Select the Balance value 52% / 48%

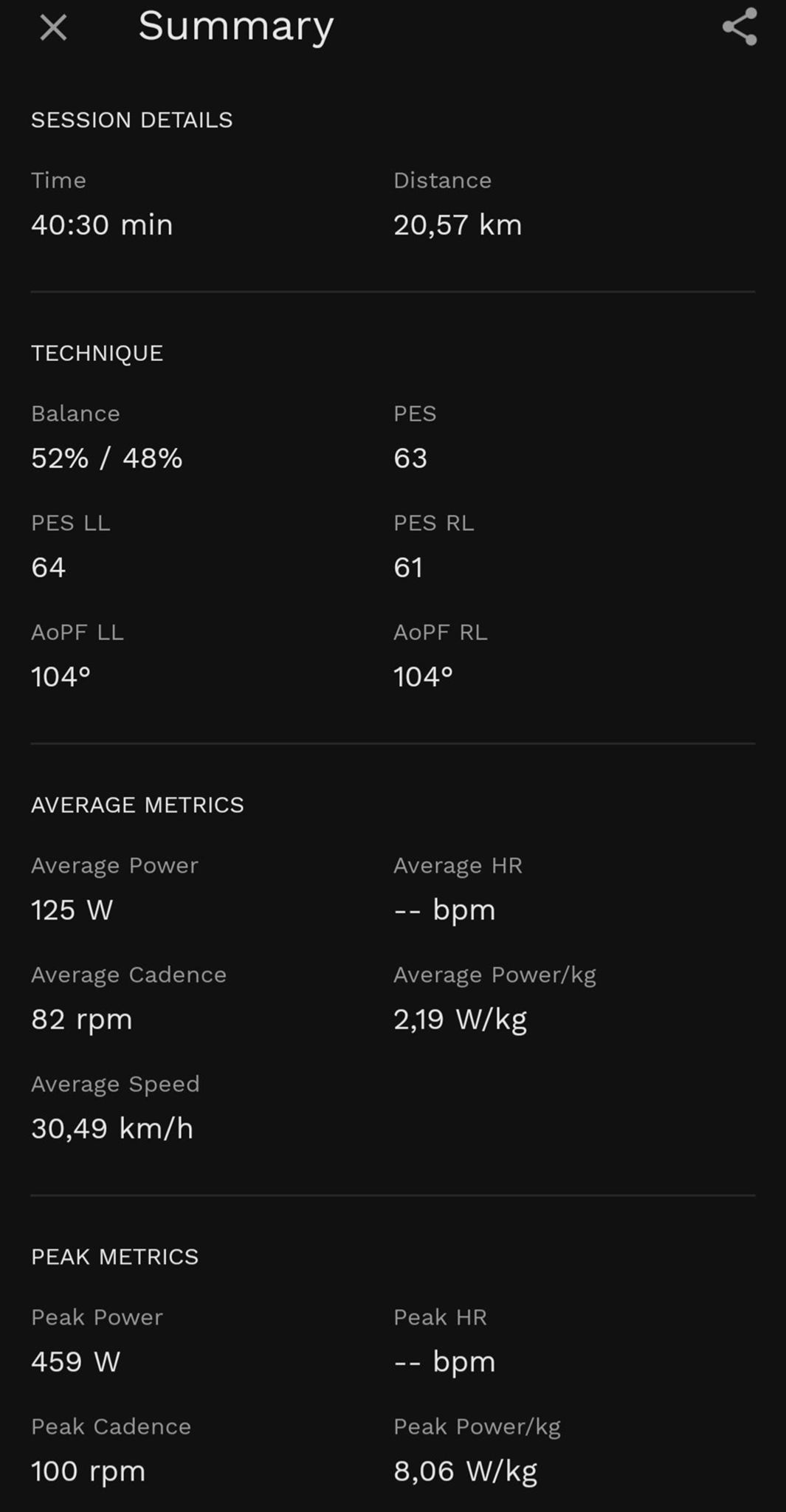(106, 458)
